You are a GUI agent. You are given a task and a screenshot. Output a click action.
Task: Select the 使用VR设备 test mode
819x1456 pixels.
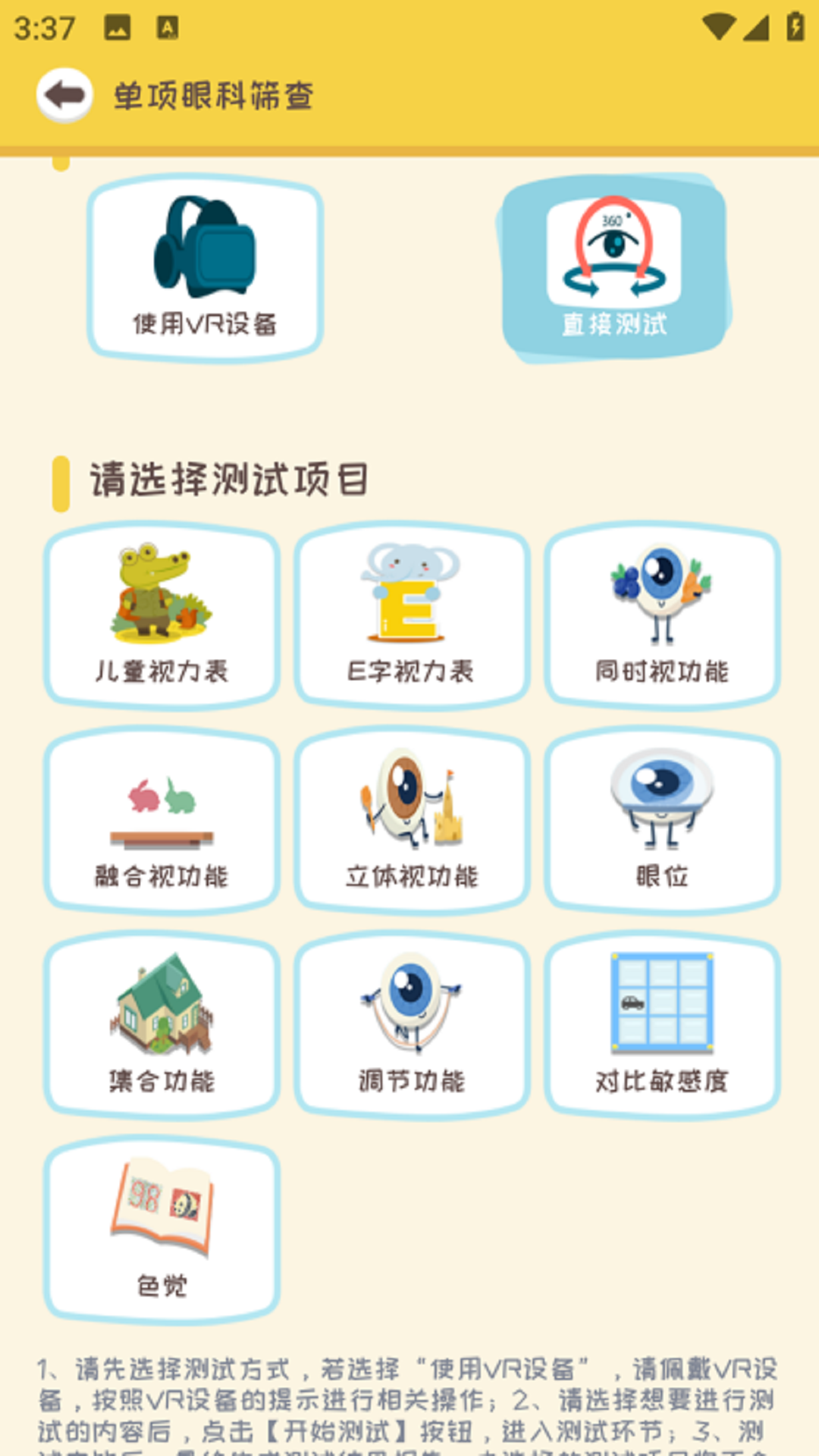(x=205, y=269)
